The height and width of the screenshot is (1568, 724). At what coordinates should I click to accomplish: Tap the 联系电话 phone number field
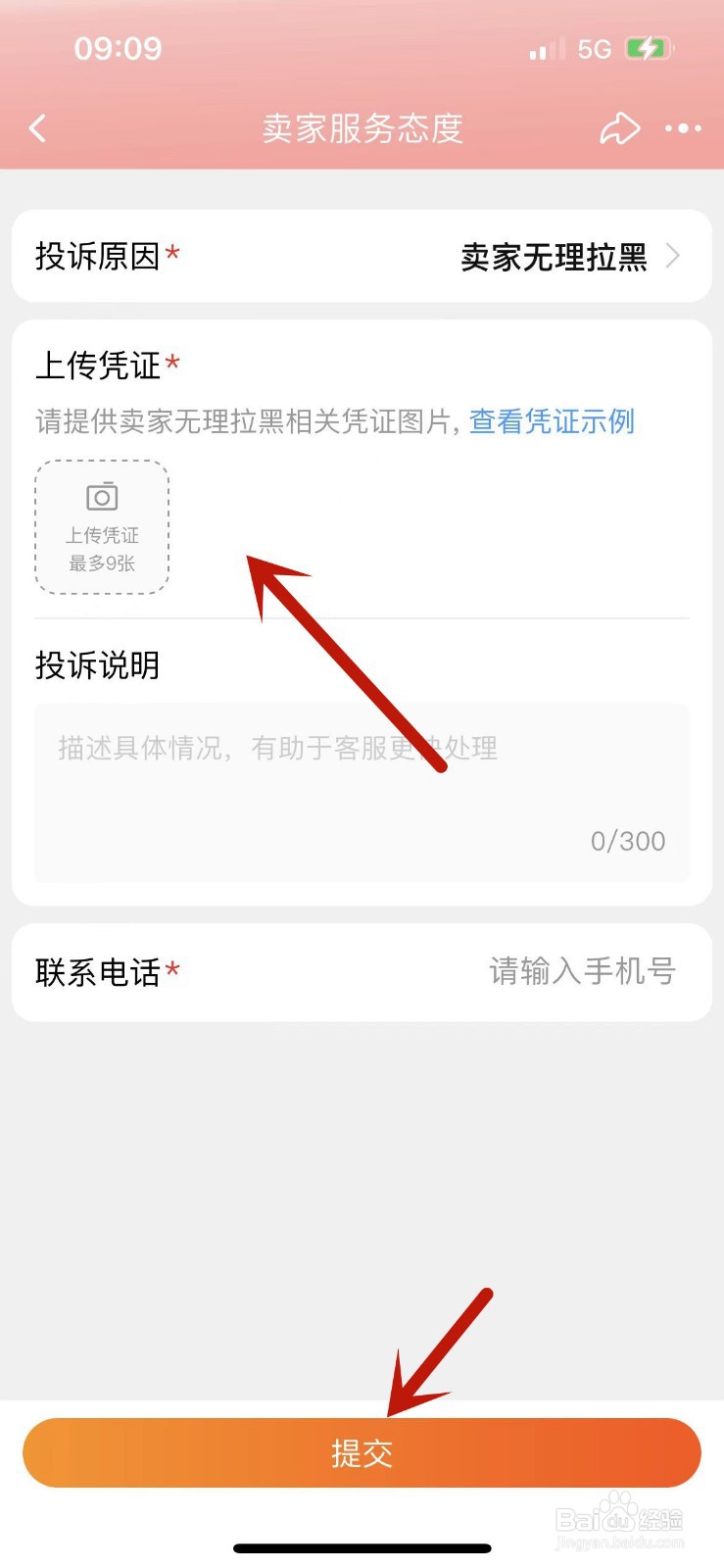tap(580, 970)
